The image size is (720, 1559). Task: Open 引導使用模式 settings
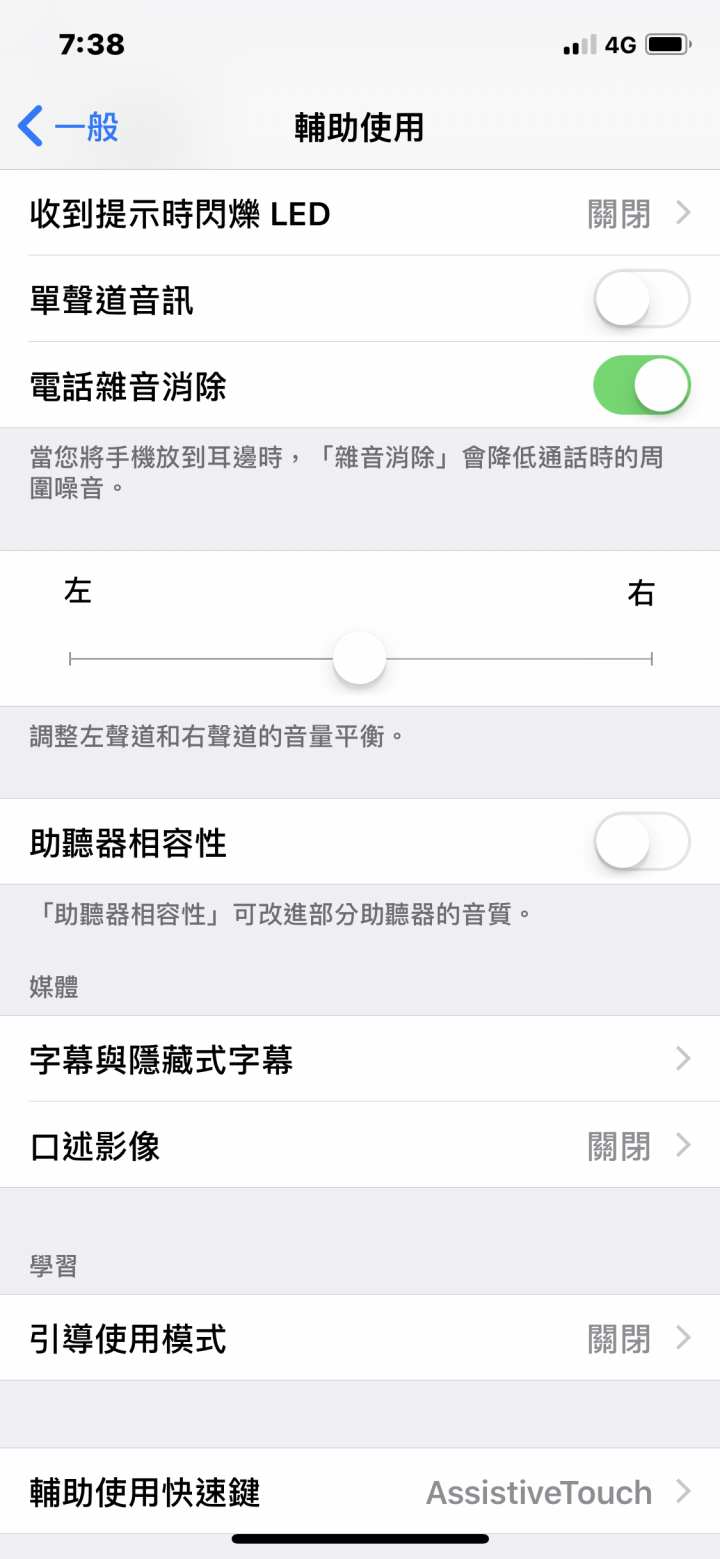pyautogui.click(x=360, y=1338)
